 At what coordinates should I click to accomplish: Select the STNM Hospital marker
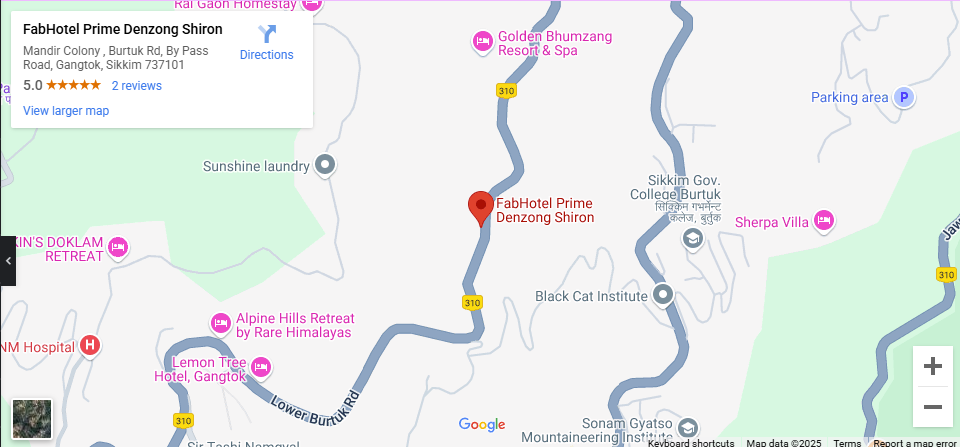tap(90, 346)
